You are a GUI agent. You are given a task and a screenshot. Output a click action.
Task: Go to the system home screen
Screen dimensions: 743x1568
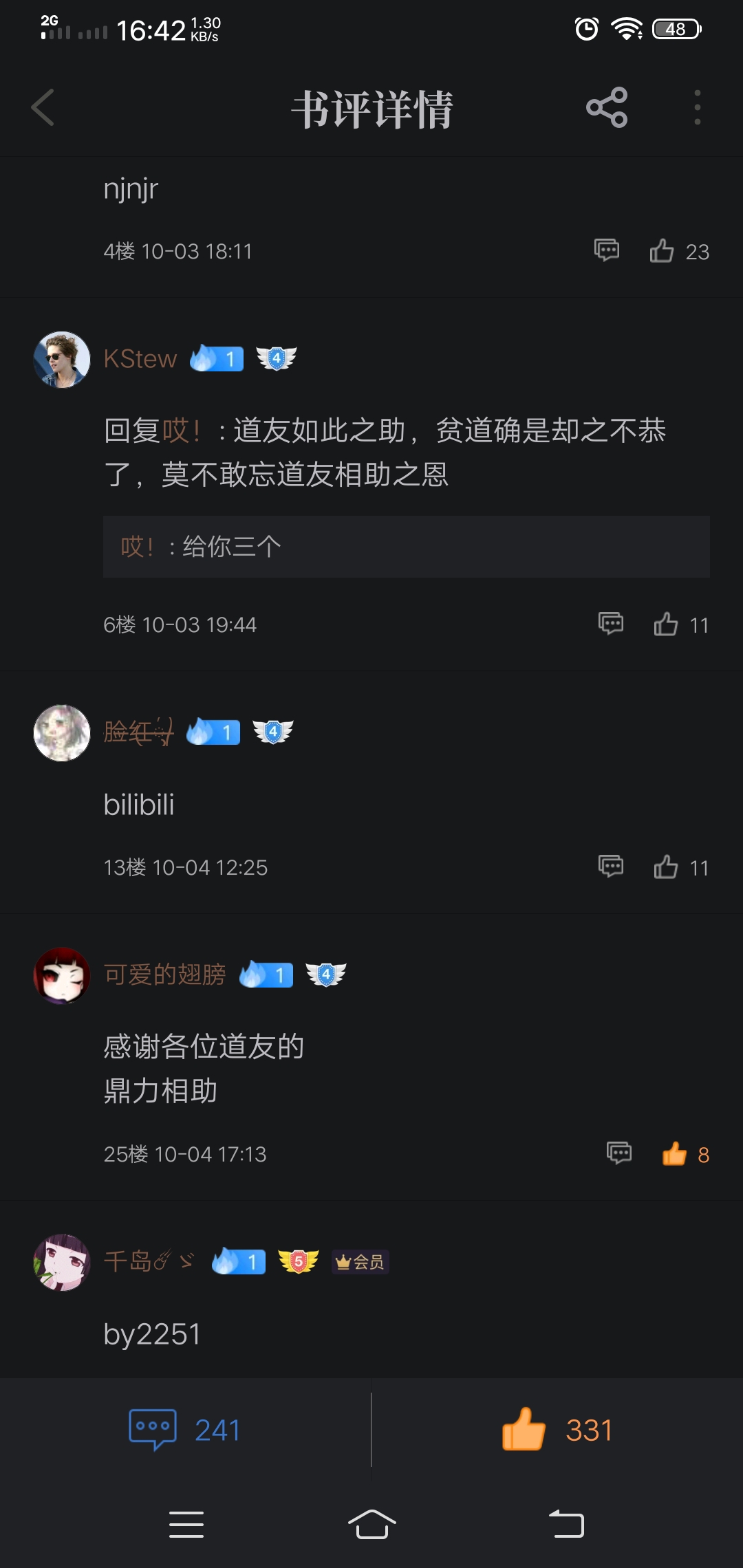click(x=371, y=1524)
